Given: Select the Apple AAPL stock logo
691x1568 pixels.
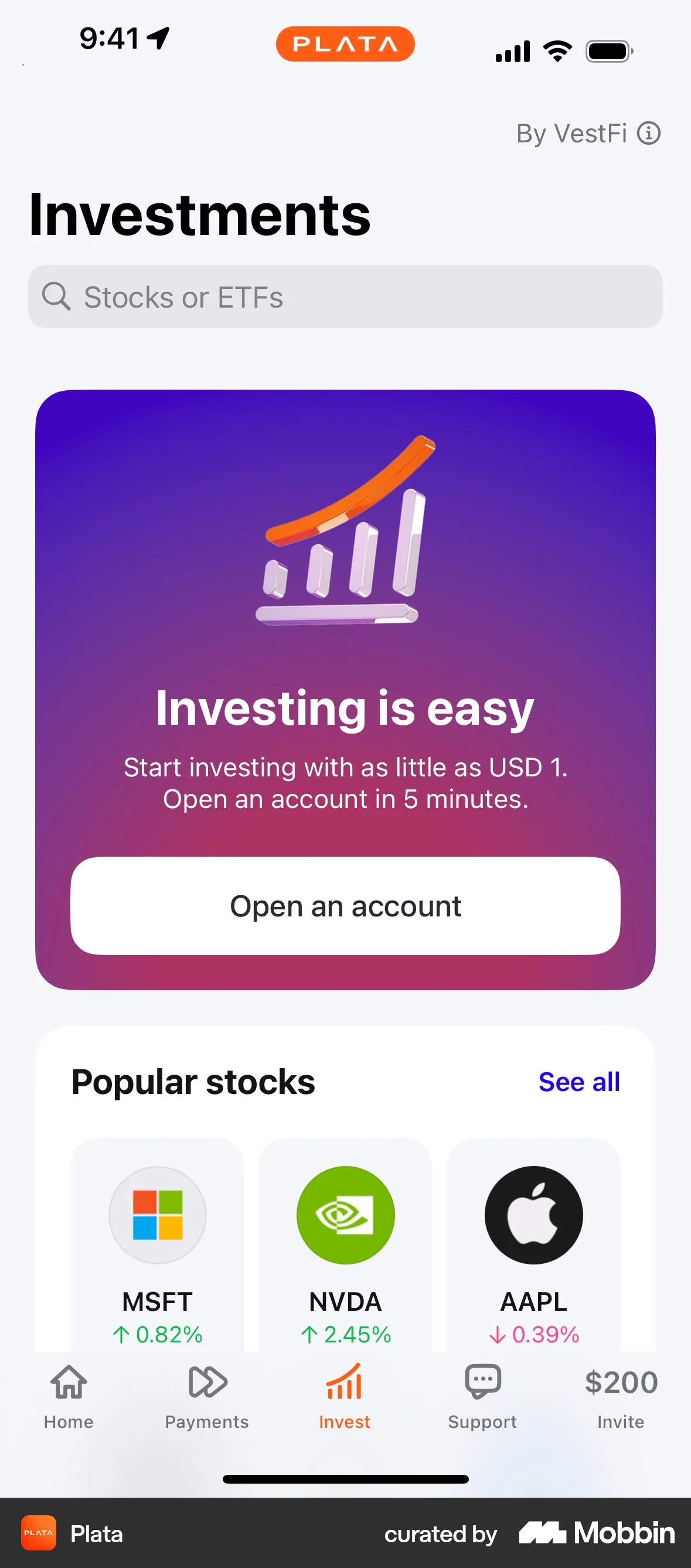Looking at the screenshot, I should (x=533, y=1214).
